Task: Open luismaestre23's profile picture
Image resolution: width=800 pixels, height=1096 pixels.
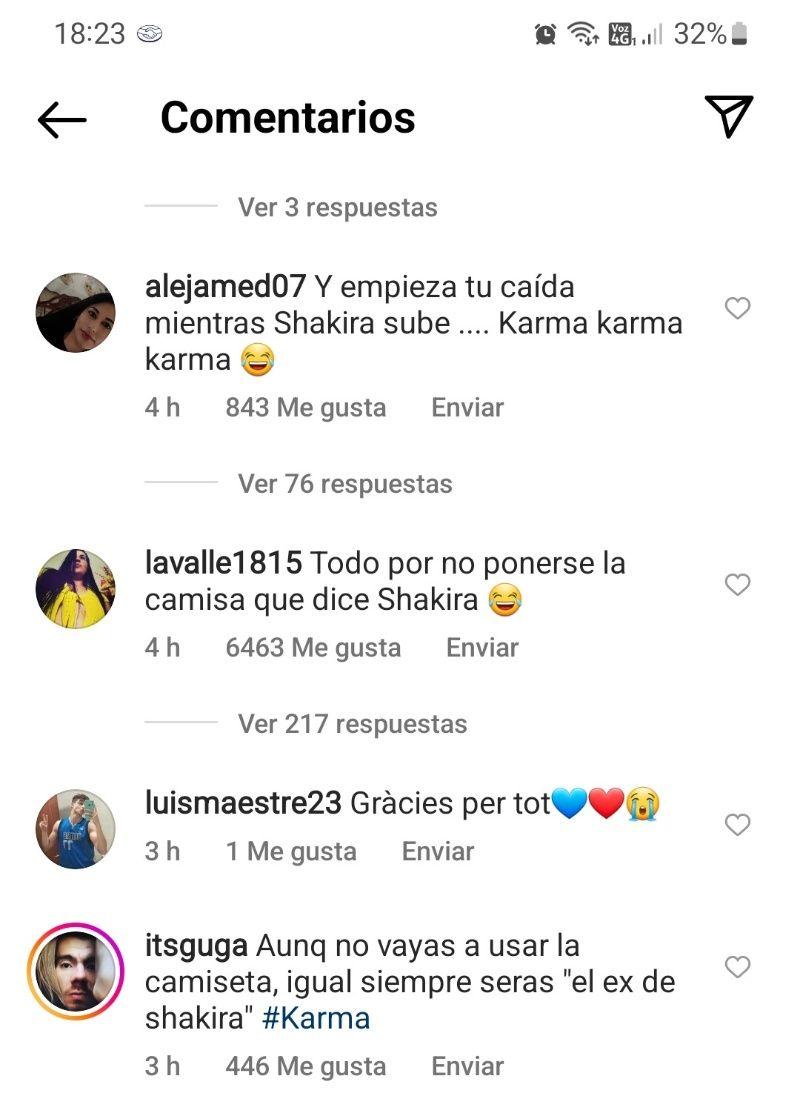Action: pyautogui.click(x=76, y=829)
